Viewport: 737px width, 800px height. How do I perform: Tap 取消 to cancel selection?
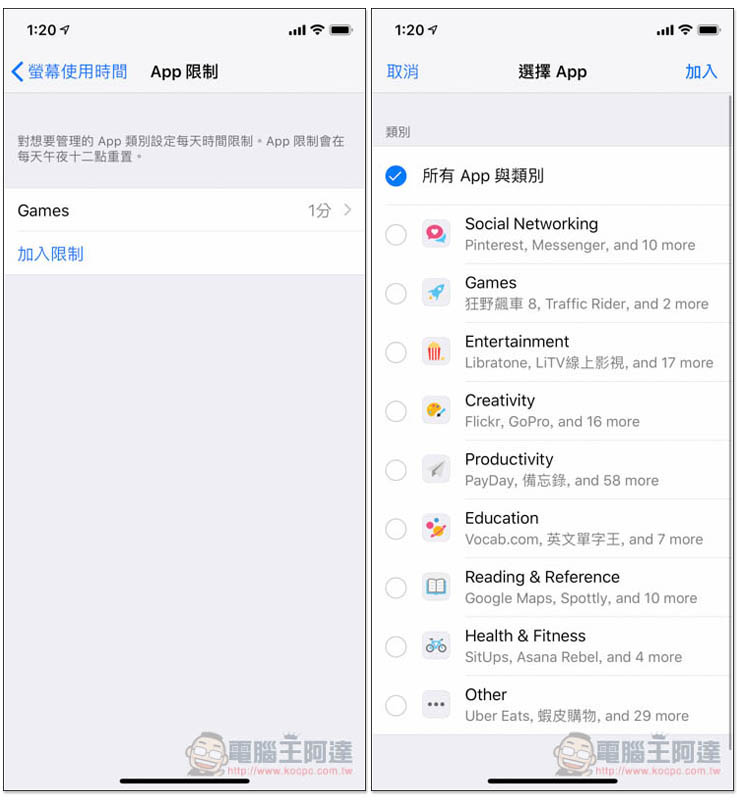tap(402, 72)
